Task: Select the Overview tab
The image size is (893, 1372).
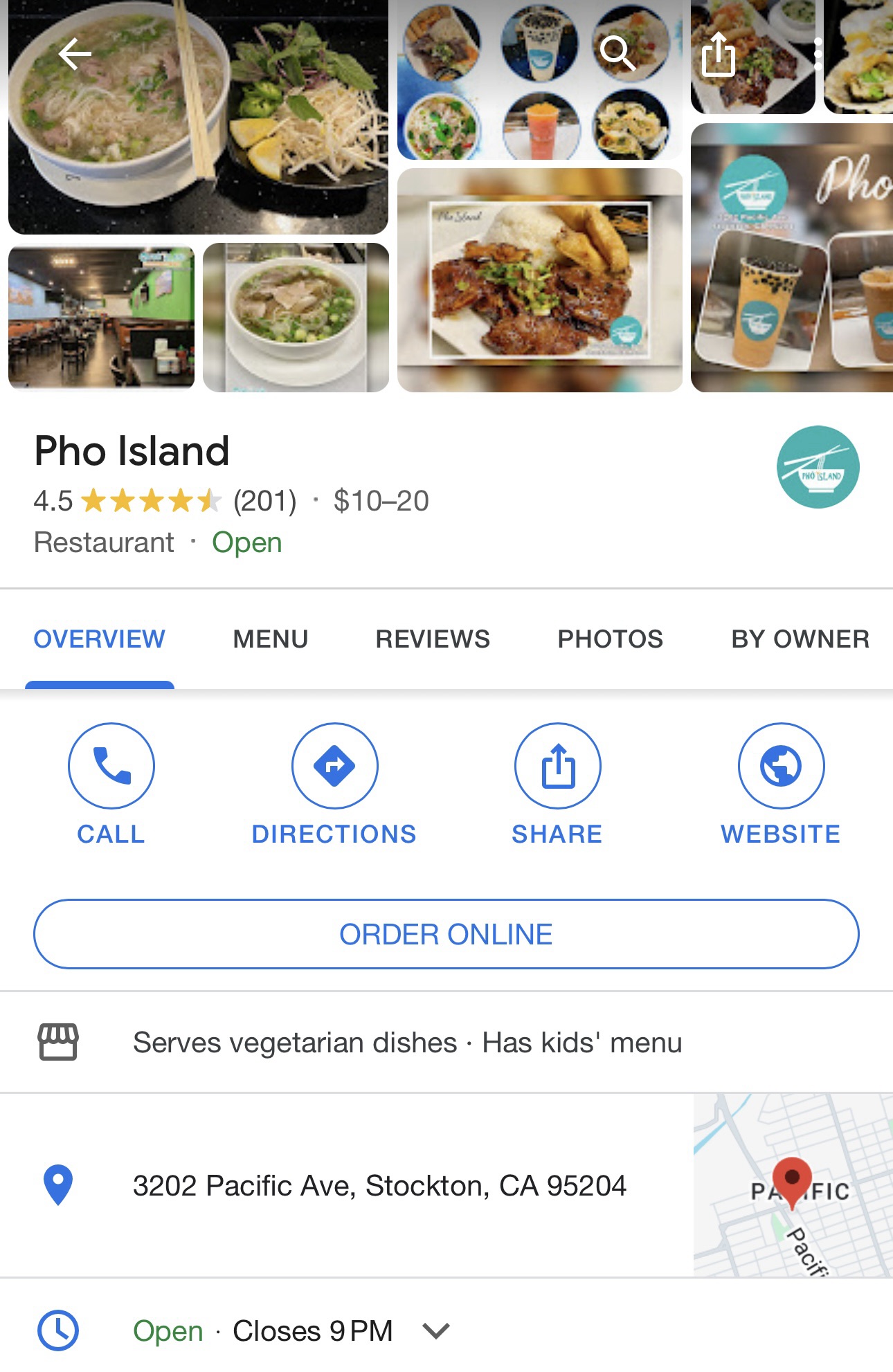Action: (x=100, y=639)
